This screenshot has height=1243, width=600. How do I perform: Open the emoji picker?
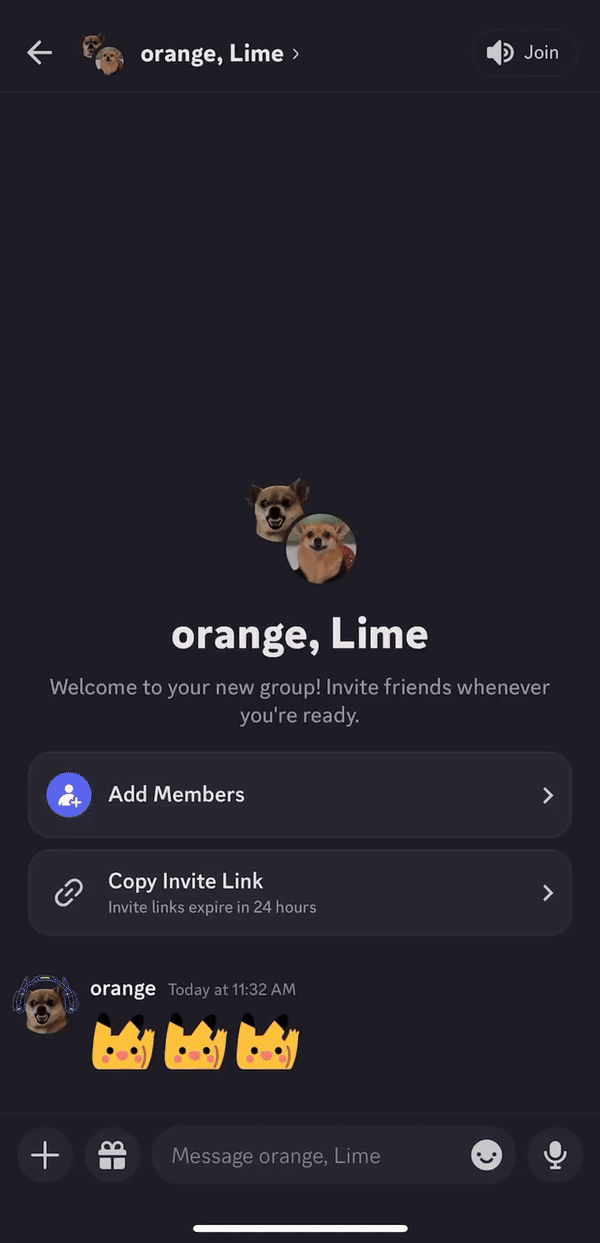[x=487, y=1156]
